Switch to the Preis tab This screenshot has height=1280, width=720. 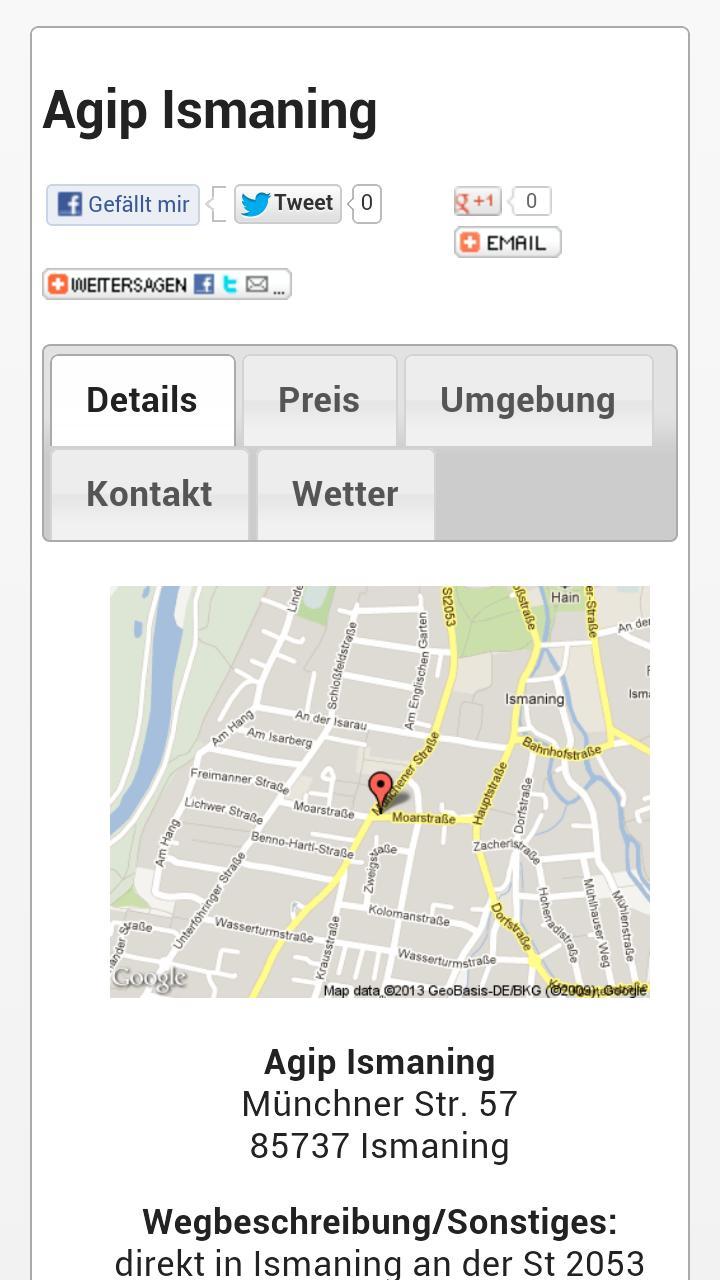(x=319, y=400)
